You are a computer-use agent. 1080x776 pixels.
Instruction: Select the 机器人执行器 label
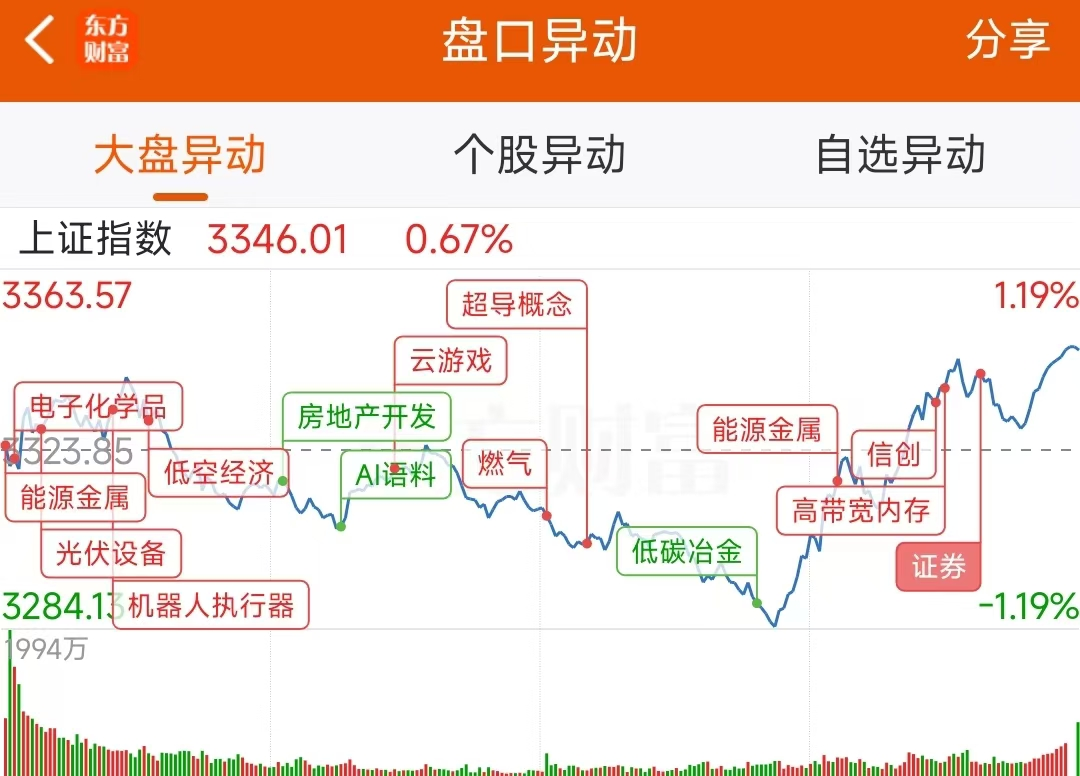click(211, 606)
